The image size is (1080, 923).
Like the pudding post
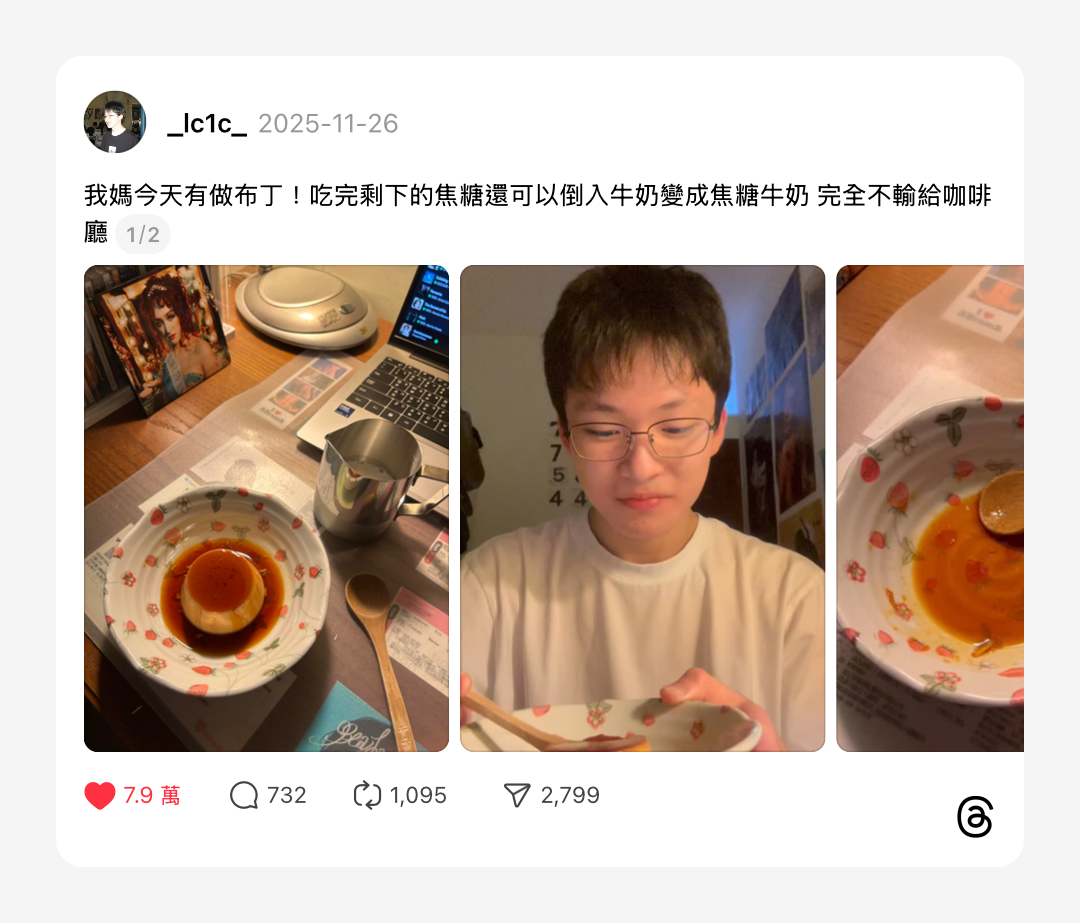[x=100, y=796]
